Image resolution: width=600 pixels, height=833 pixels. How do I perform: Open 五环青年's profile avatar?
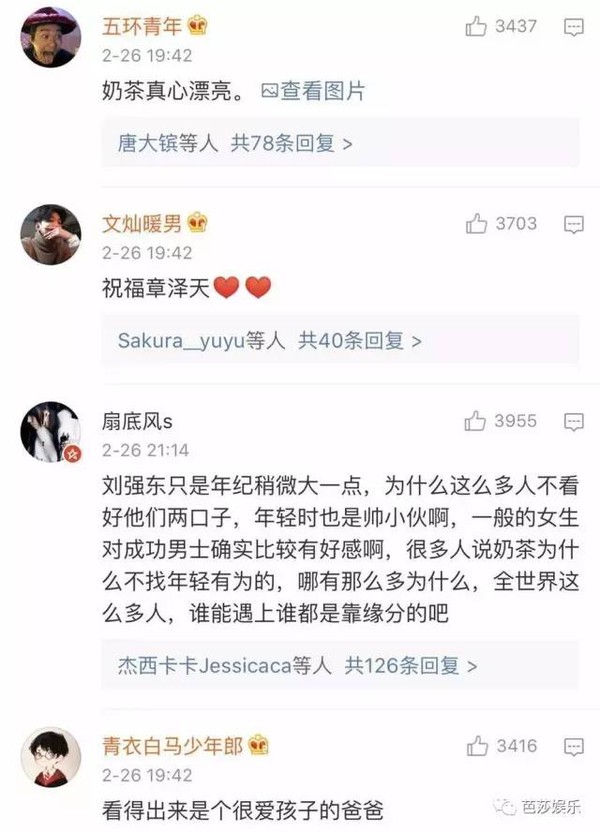coord(50,38)
